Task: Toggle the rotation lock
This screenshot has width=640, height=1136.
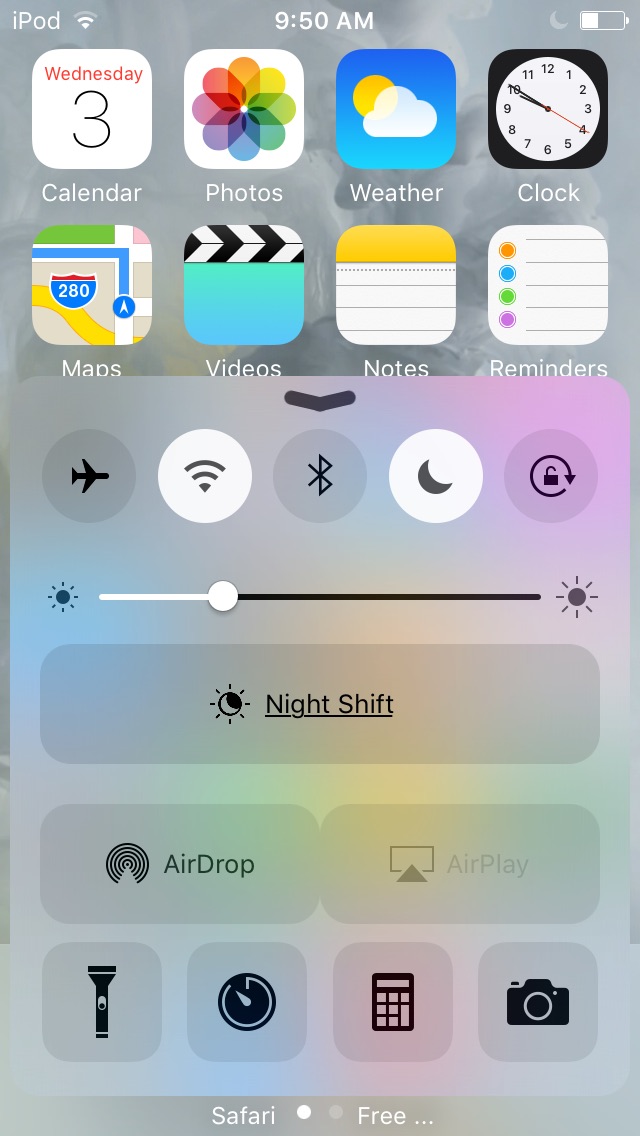Action: (551, 476)
